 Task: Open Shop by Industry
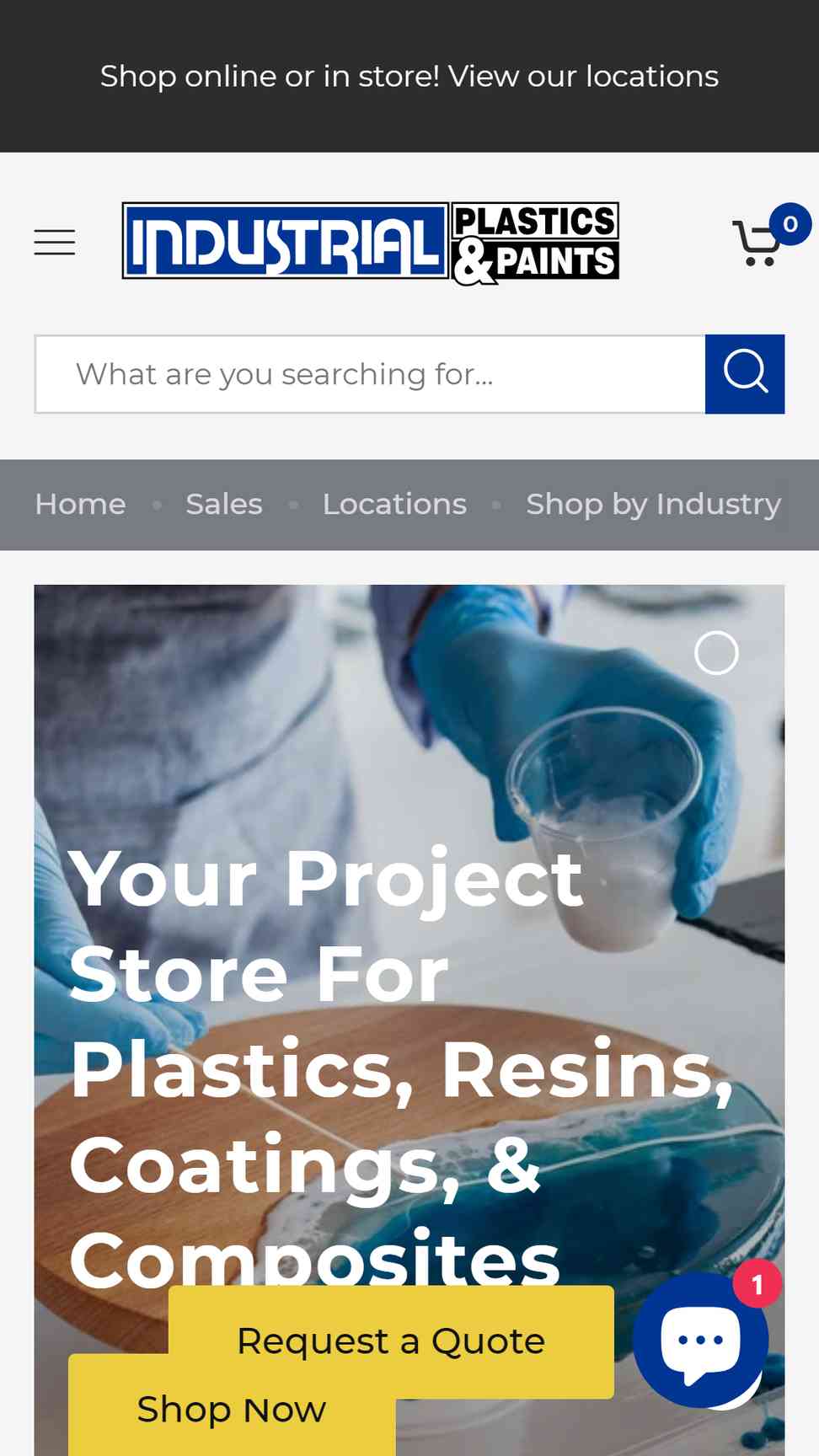[x=654, y=504]
